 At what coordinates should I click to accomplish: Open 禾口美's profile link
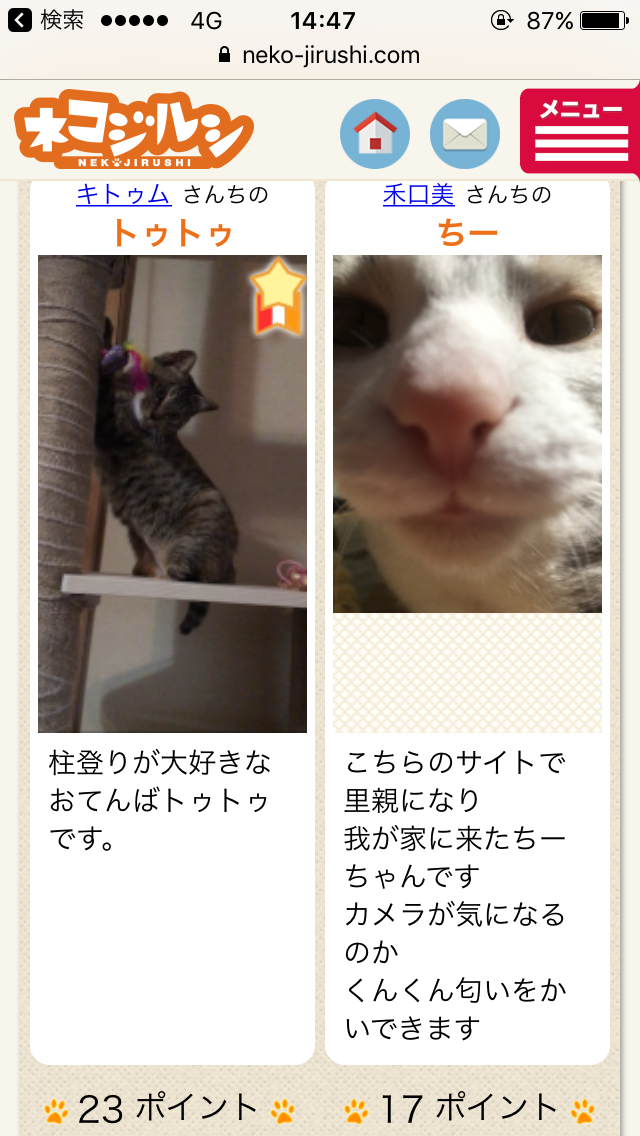418,195
